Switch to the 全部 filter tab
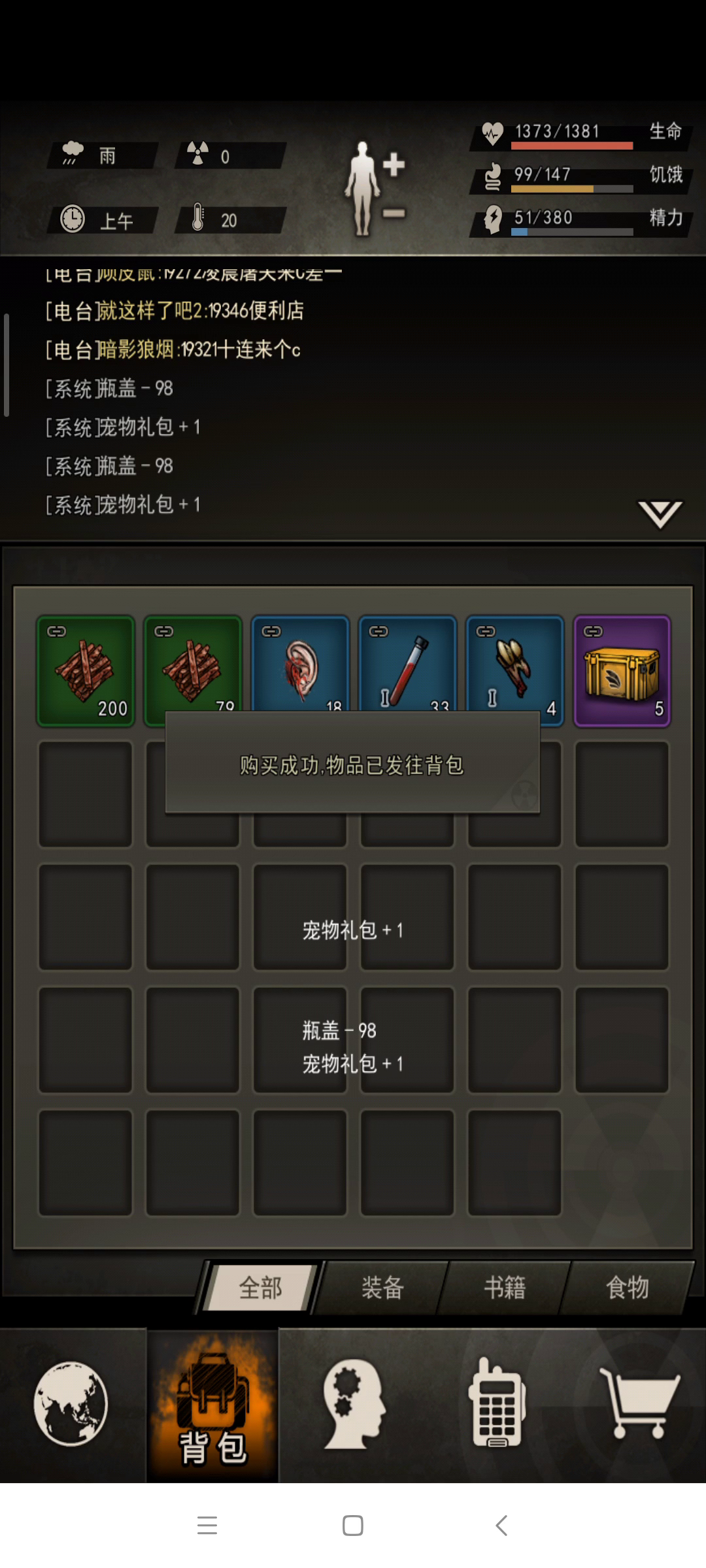This screenshot has height=1568, width=706. (261, 1288)
